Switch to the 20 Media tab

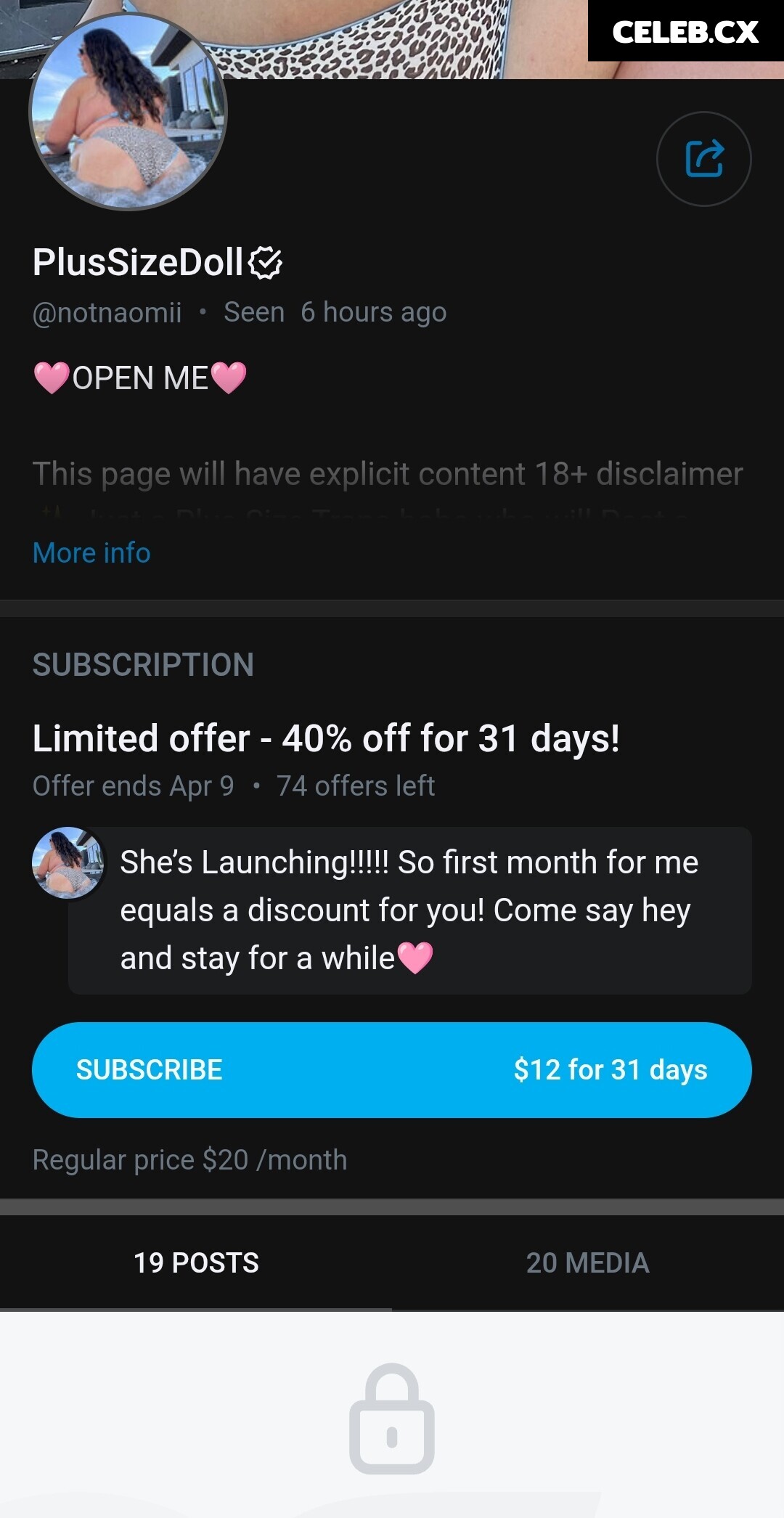587,1263
